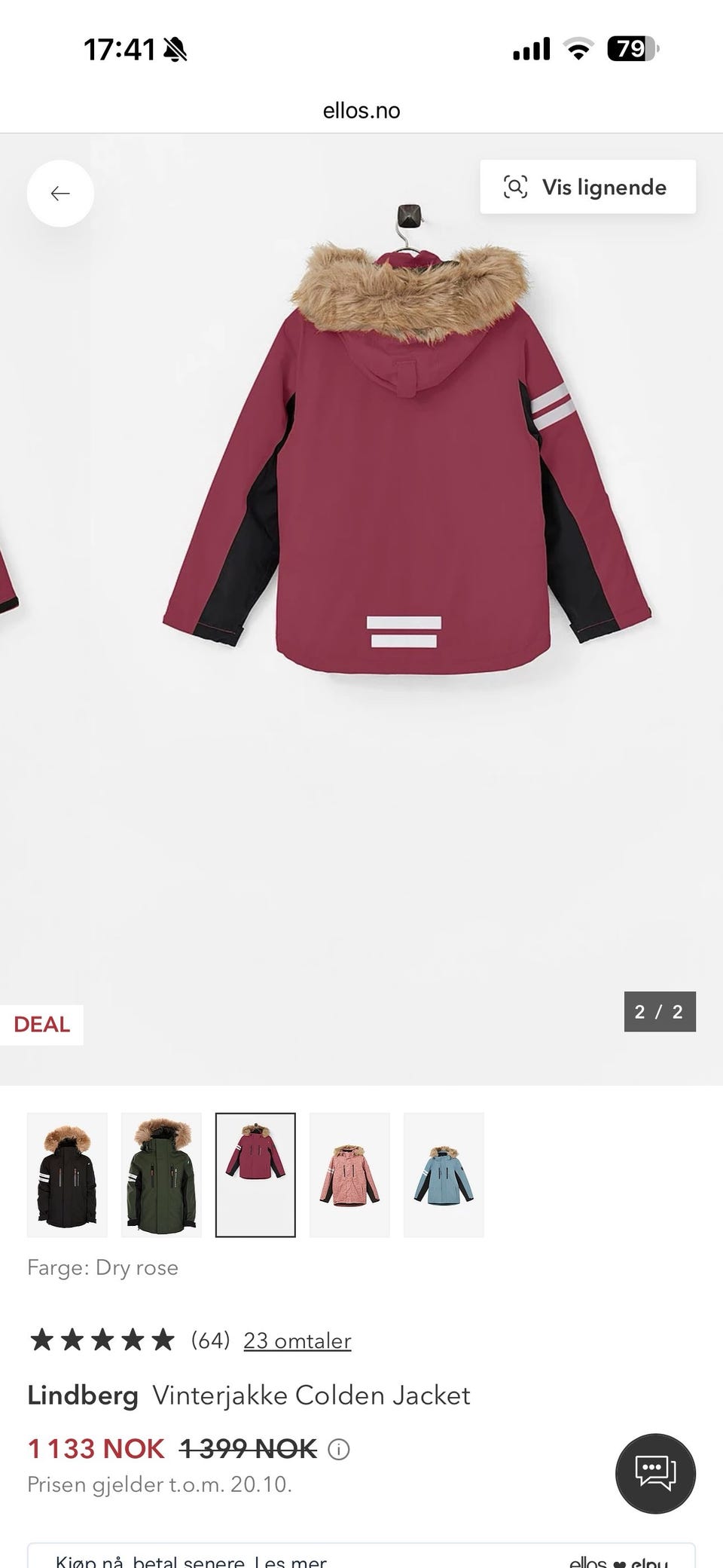Show price info via the info icon
This screenshot has width=723, height=1568.
339,1449
